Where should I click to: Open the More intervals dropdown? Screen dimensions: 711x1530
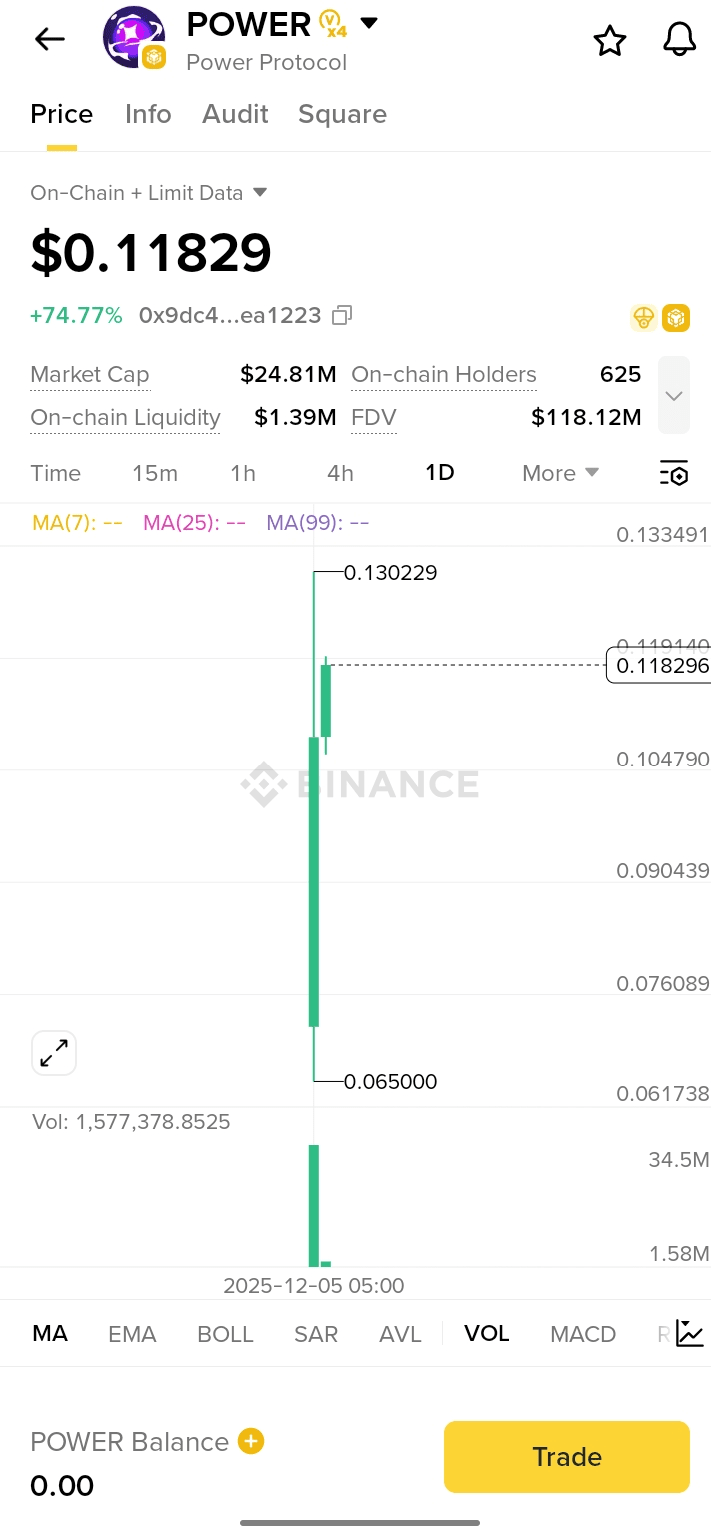(x=560, y=473)
